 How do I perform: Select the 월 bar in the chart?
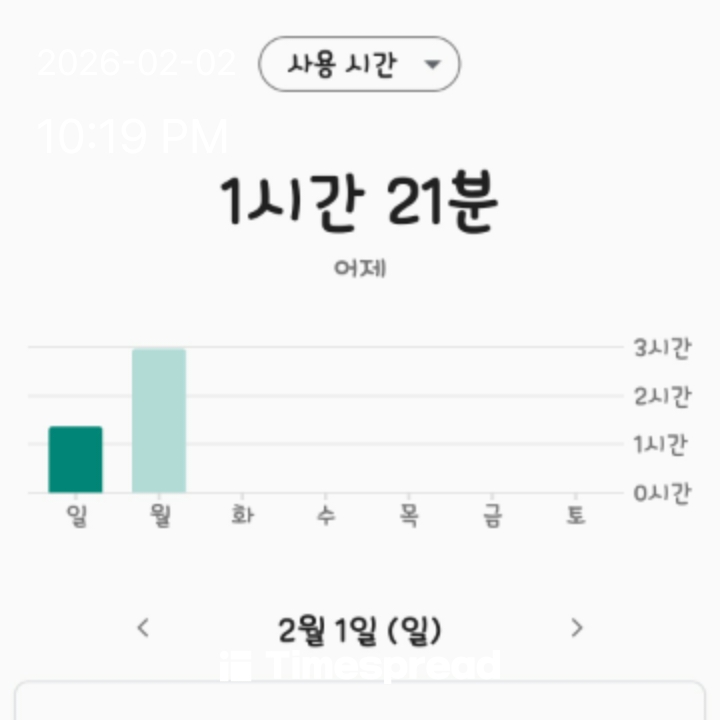[159, 420]
